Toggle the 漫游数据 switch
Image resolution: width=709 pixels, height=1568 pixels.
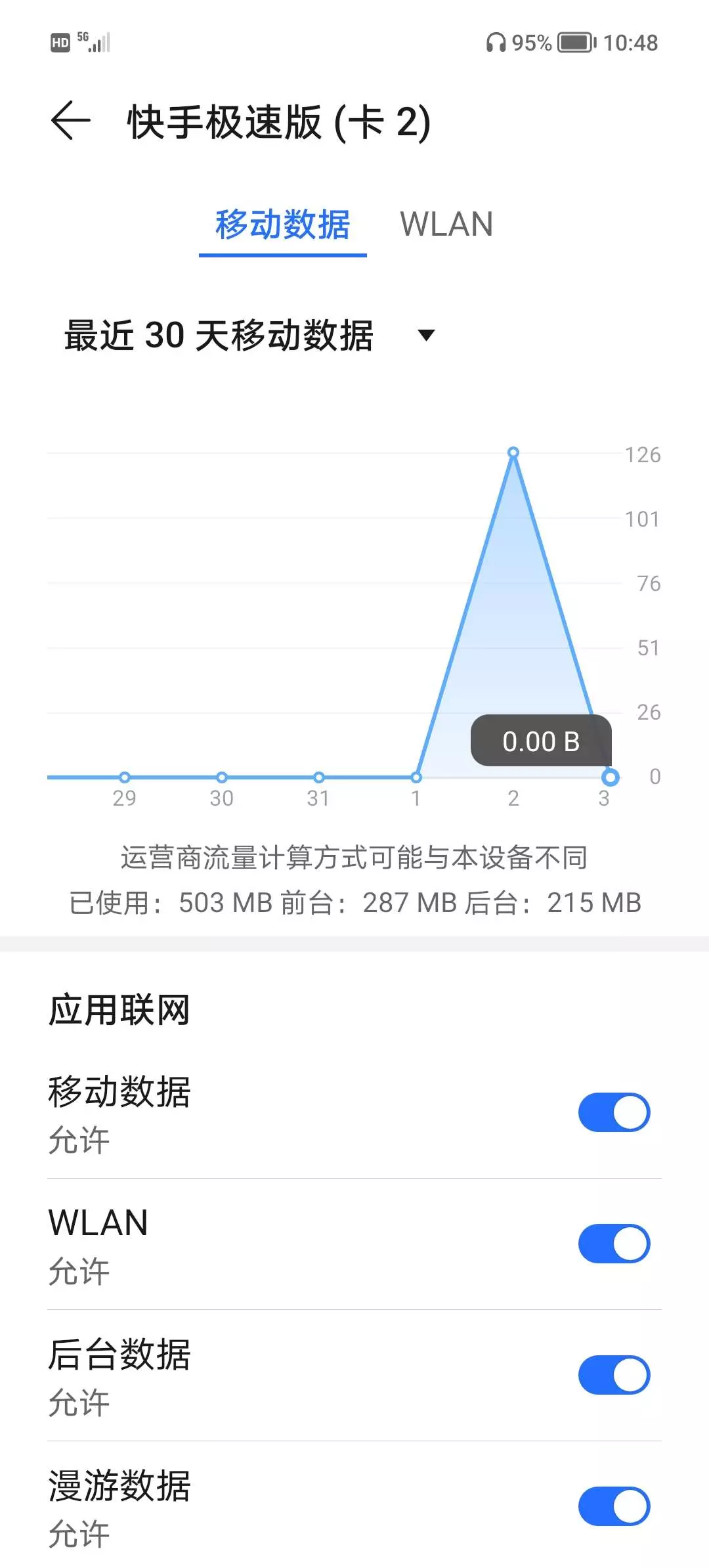coord(614,1506)
